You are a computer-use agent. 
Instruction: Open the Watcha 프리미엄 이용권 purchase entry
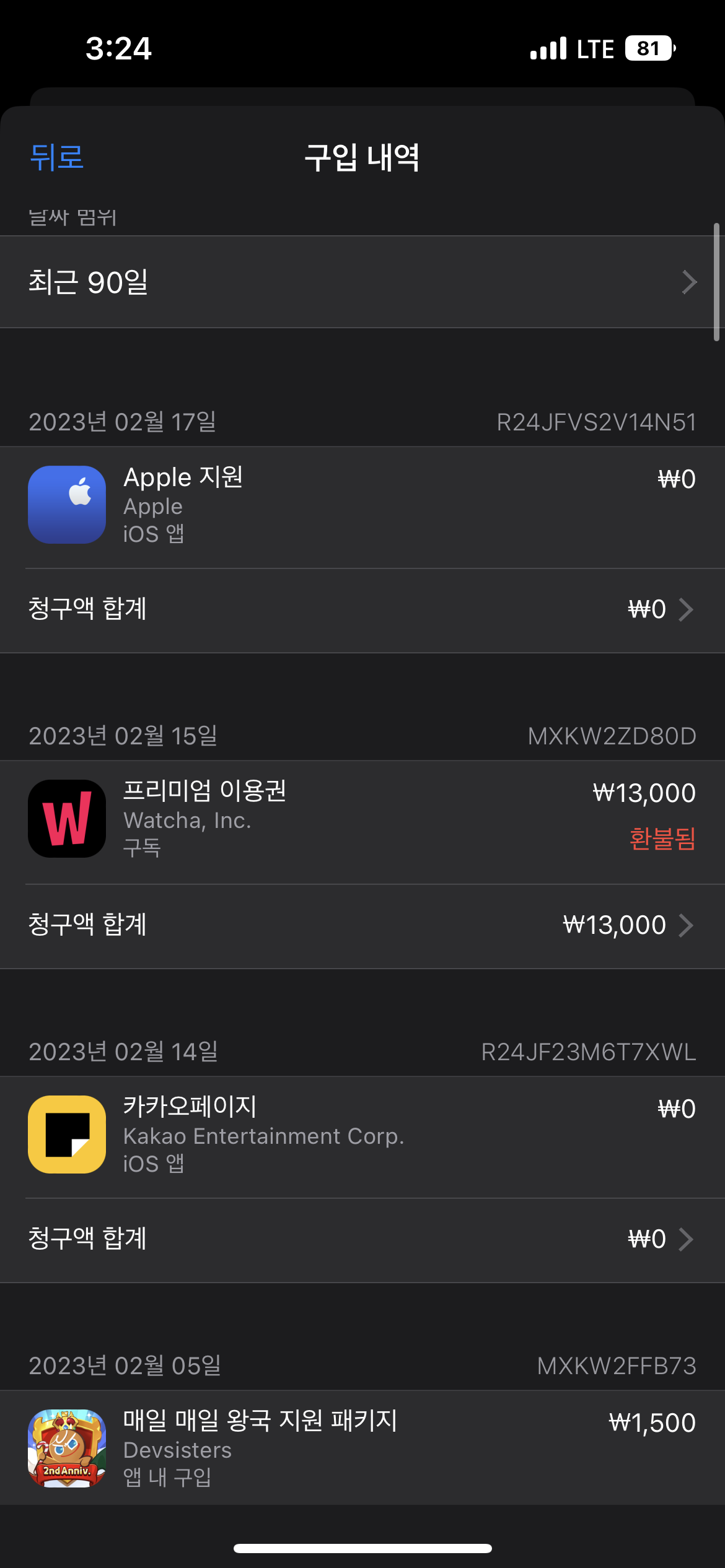click(362, 819)
